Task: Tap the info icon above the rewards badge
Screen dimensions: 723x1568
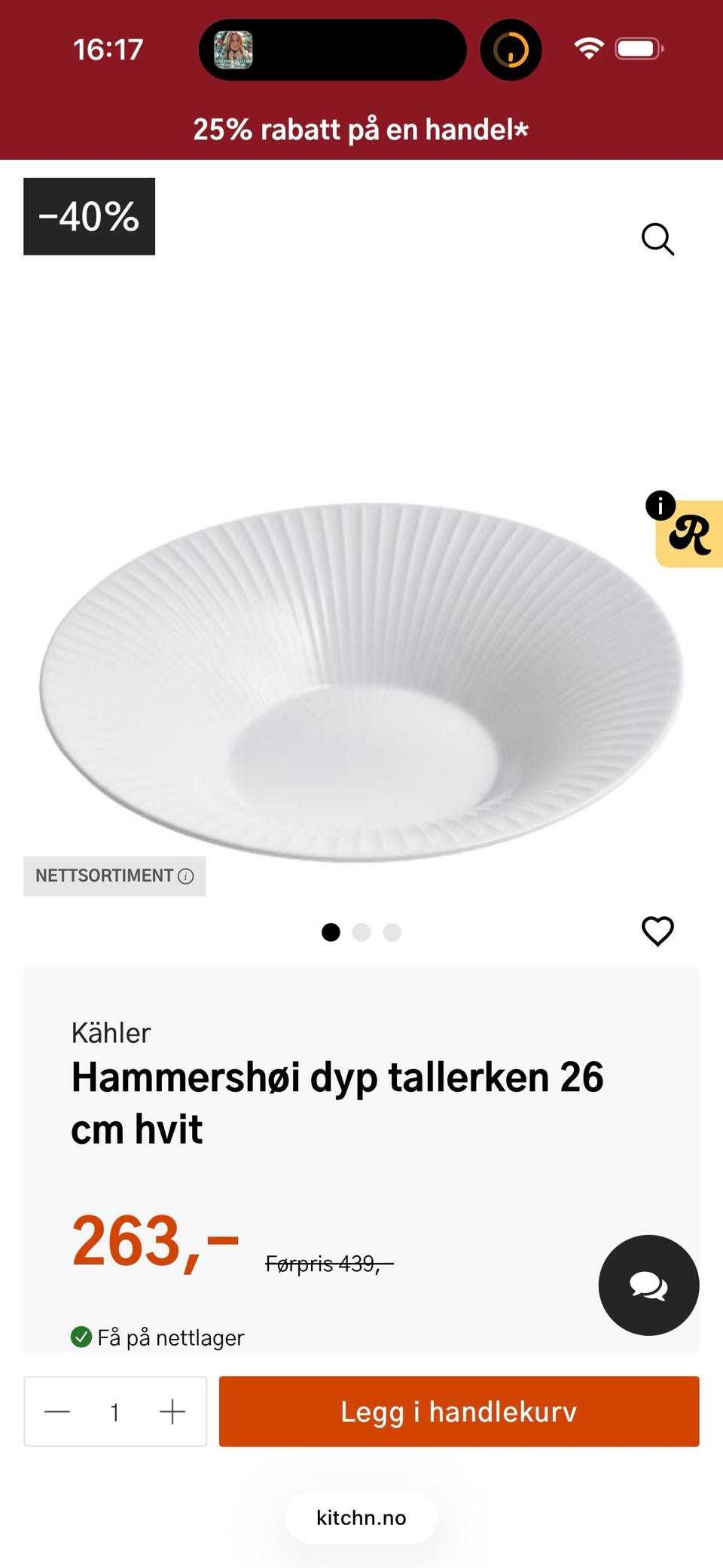Action: [x=661, y=506]
